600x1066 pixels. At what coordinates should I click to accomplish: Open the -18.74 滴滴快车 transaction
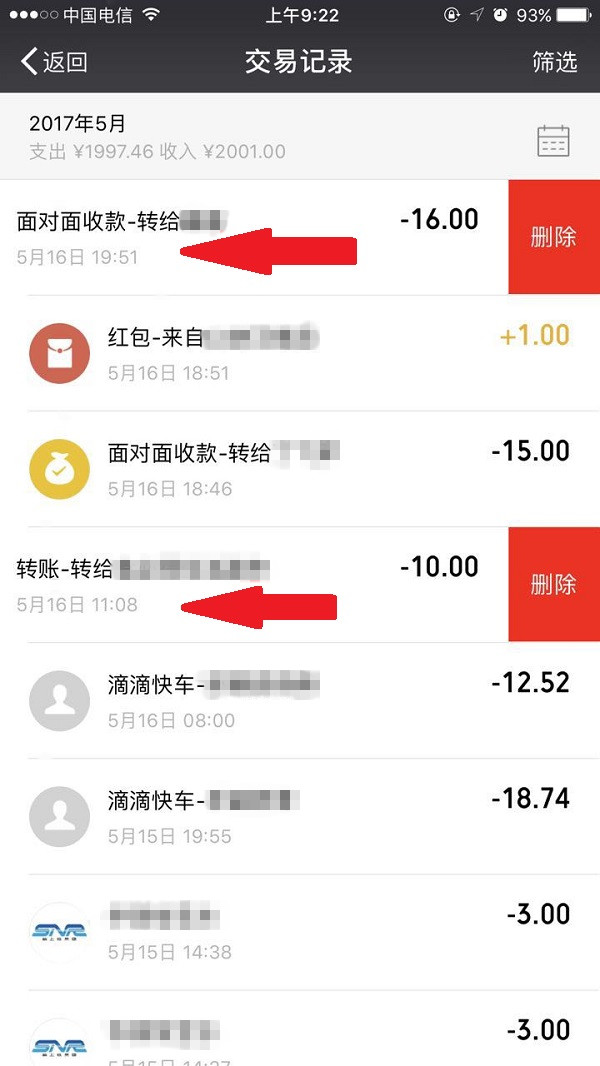coord(300,816)
